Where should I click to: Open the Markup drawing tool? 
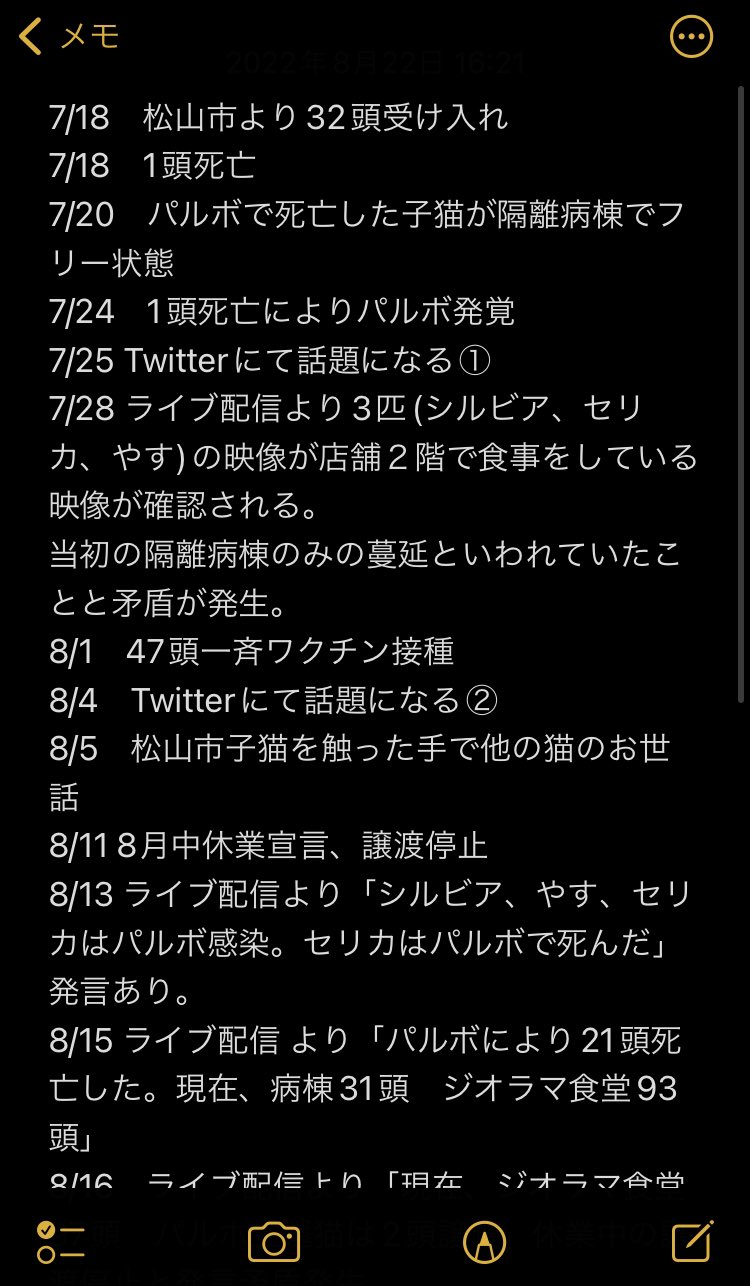483,1241
